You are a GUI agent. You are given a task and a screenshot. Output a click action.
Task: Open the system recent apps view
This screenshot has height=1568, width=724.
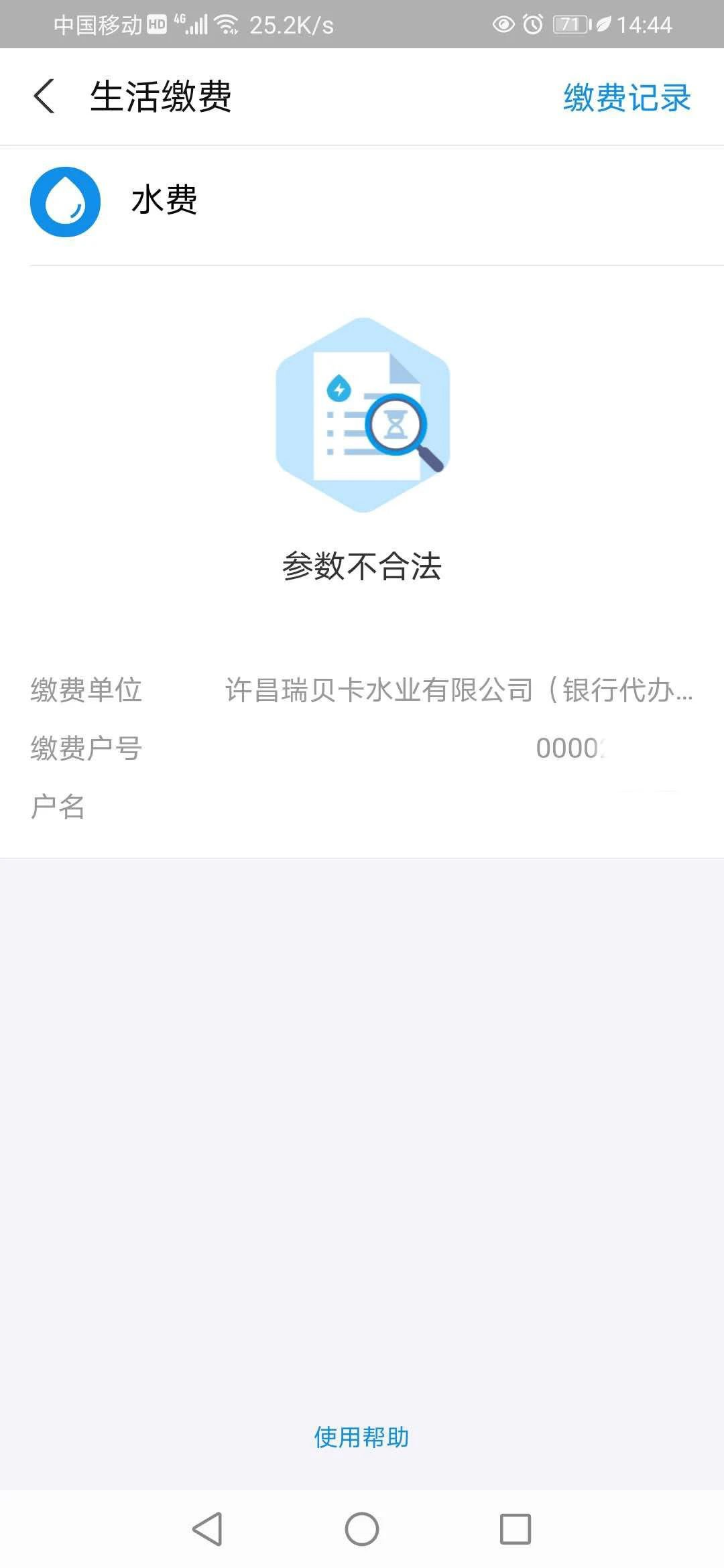coord(515,1528)
